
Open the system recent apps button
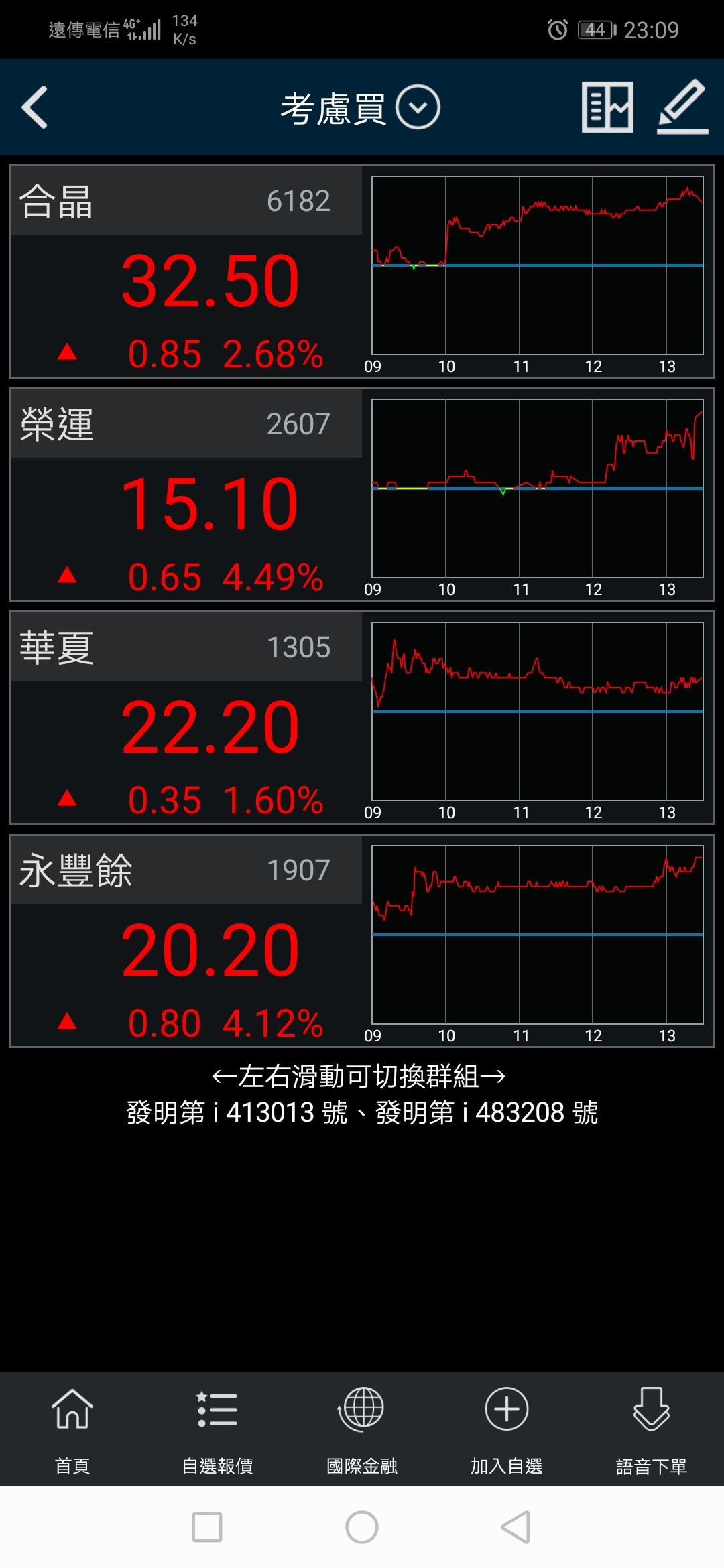click(207, 1527)
